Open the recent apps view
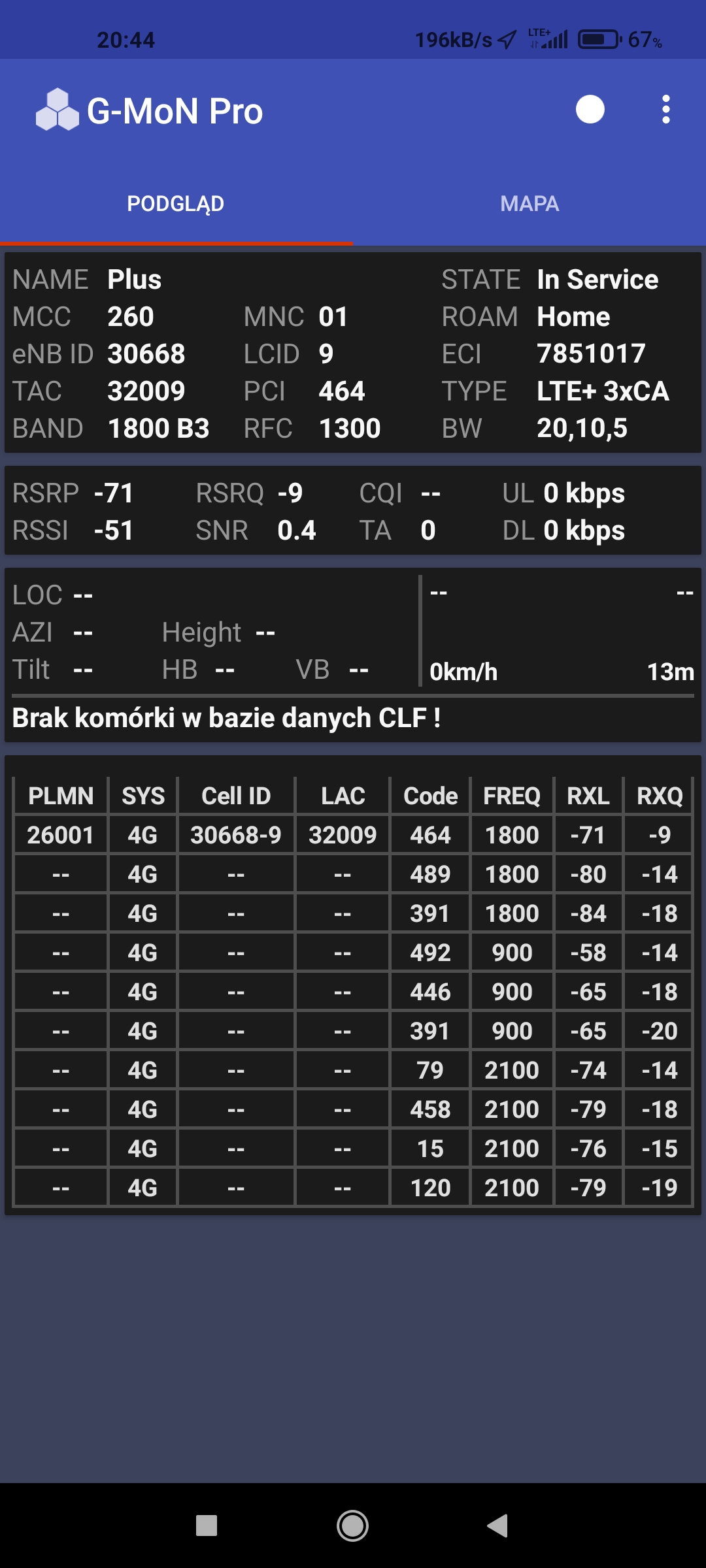Viewport: 706px width, 1568px height. tap(207, 1526)
